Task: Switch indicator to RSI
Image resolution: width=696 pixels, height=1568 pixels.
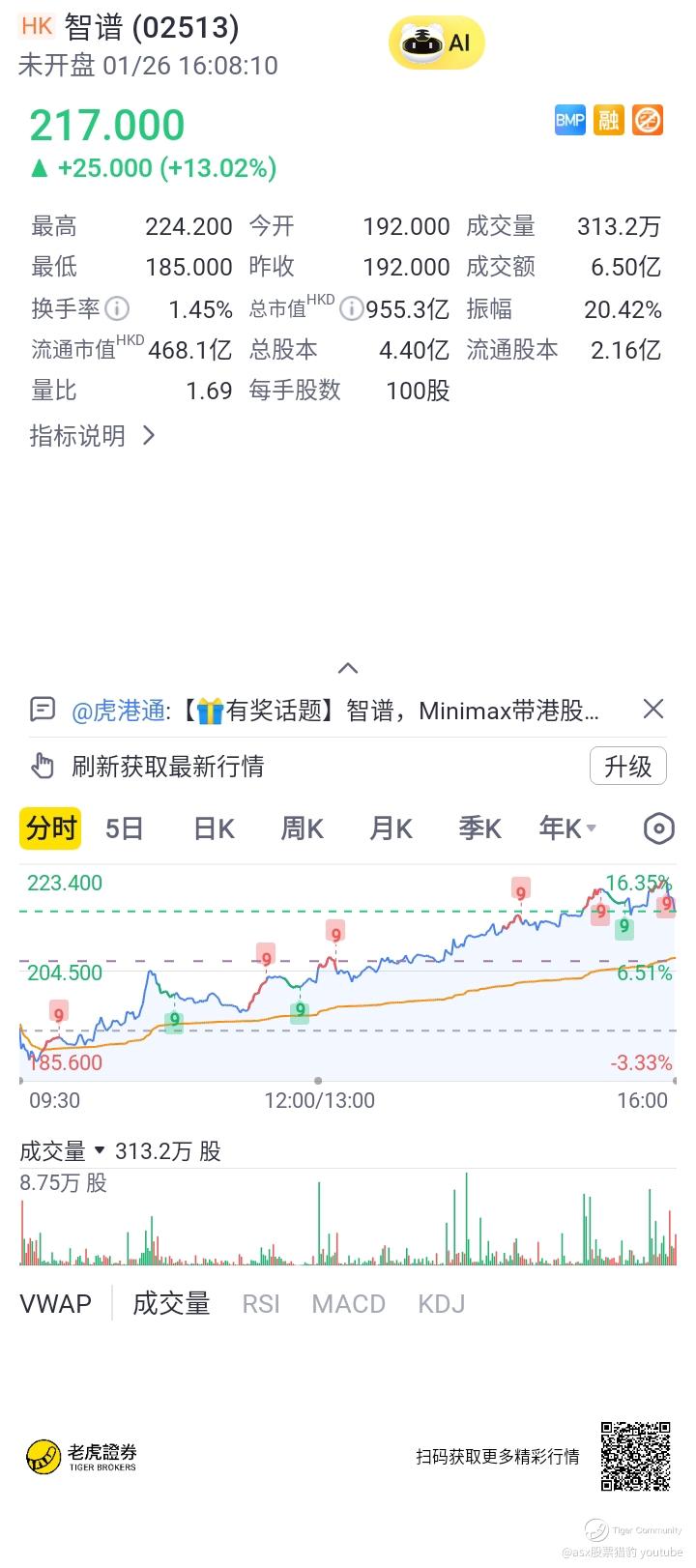Action: (261, 1304)
